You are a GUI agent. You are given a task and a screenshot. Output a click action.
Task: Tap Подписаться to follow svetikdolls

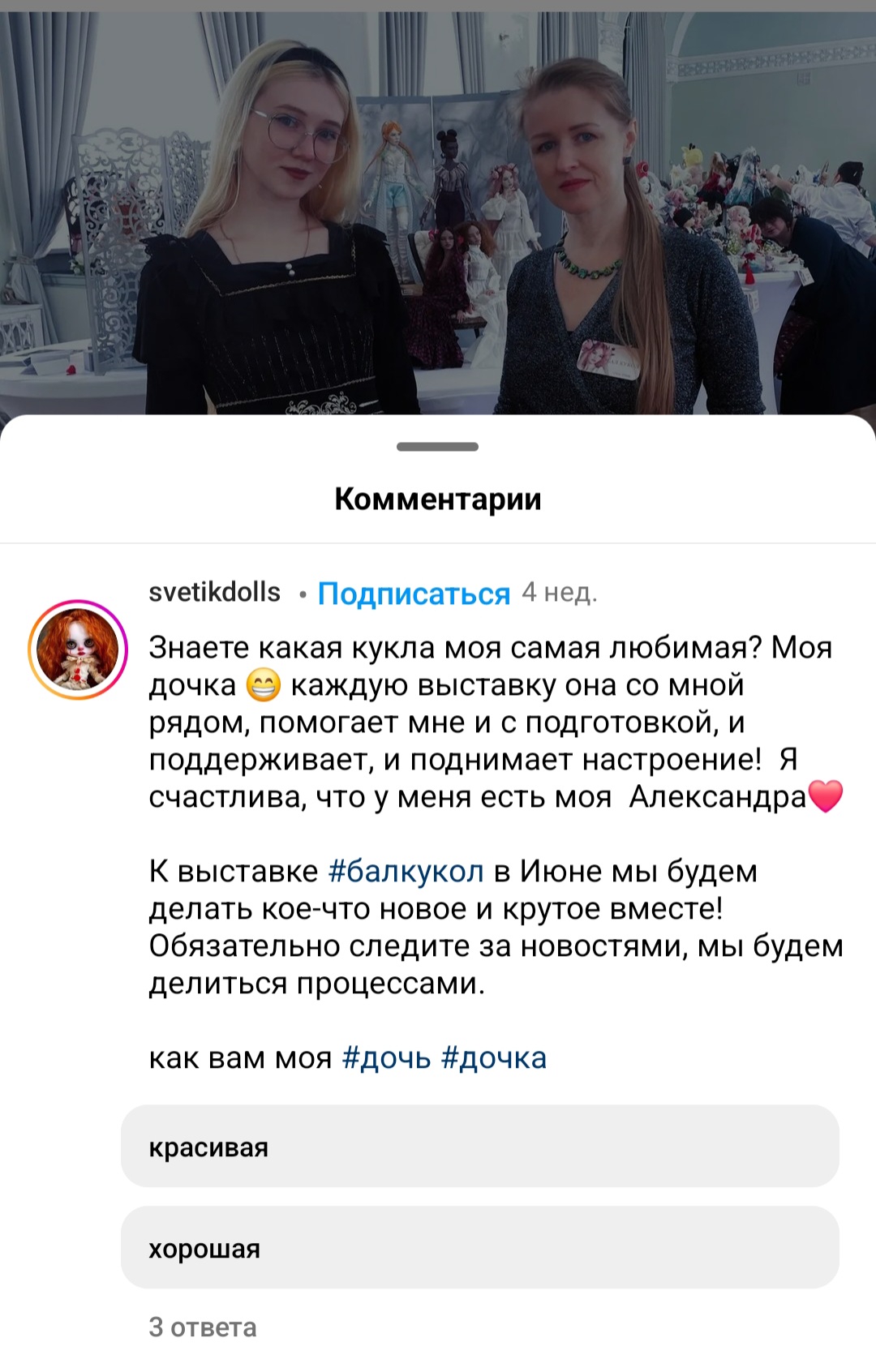[414, 594]
